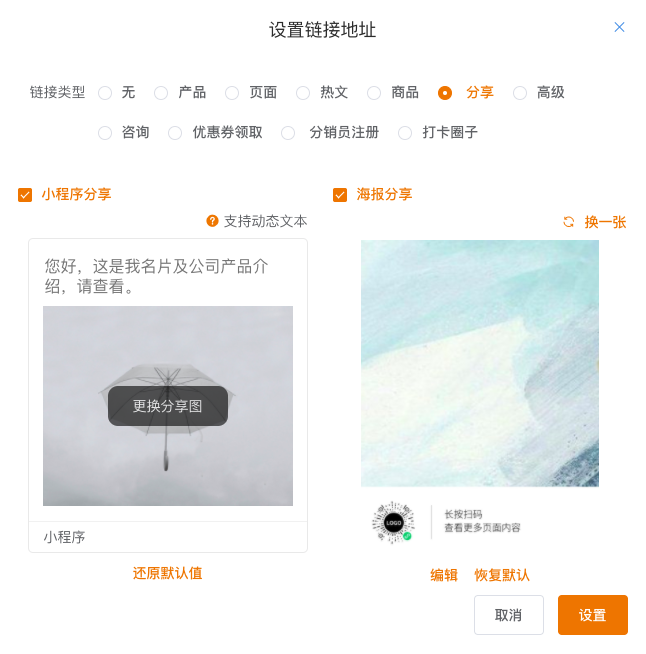Close the 设置链接地址 dialog
Screen dimensions: 646x654
coord(619,27)
